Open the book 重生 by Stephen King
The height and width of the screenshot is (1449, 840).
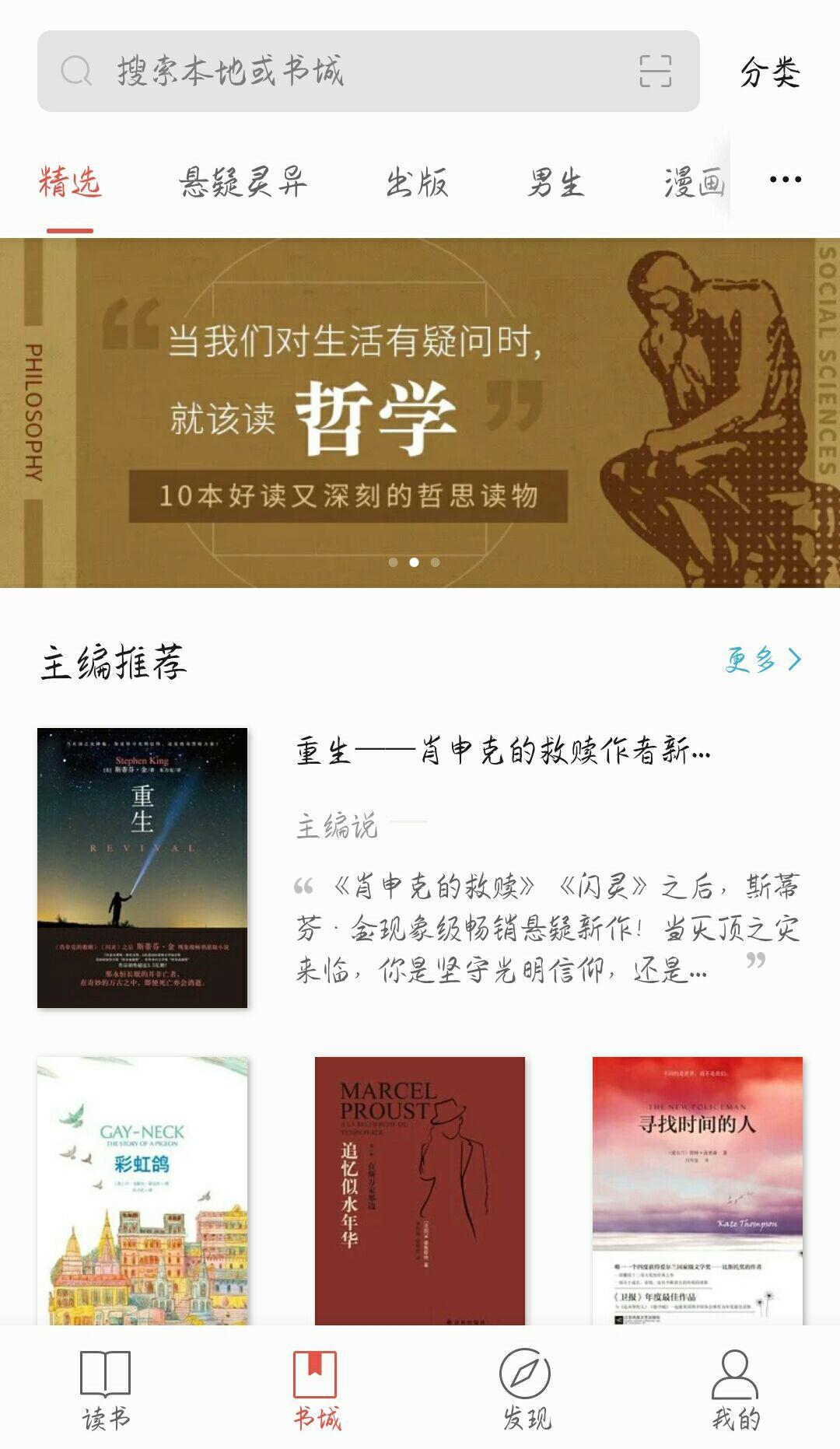pyautogui.click(x=142, y=868)
